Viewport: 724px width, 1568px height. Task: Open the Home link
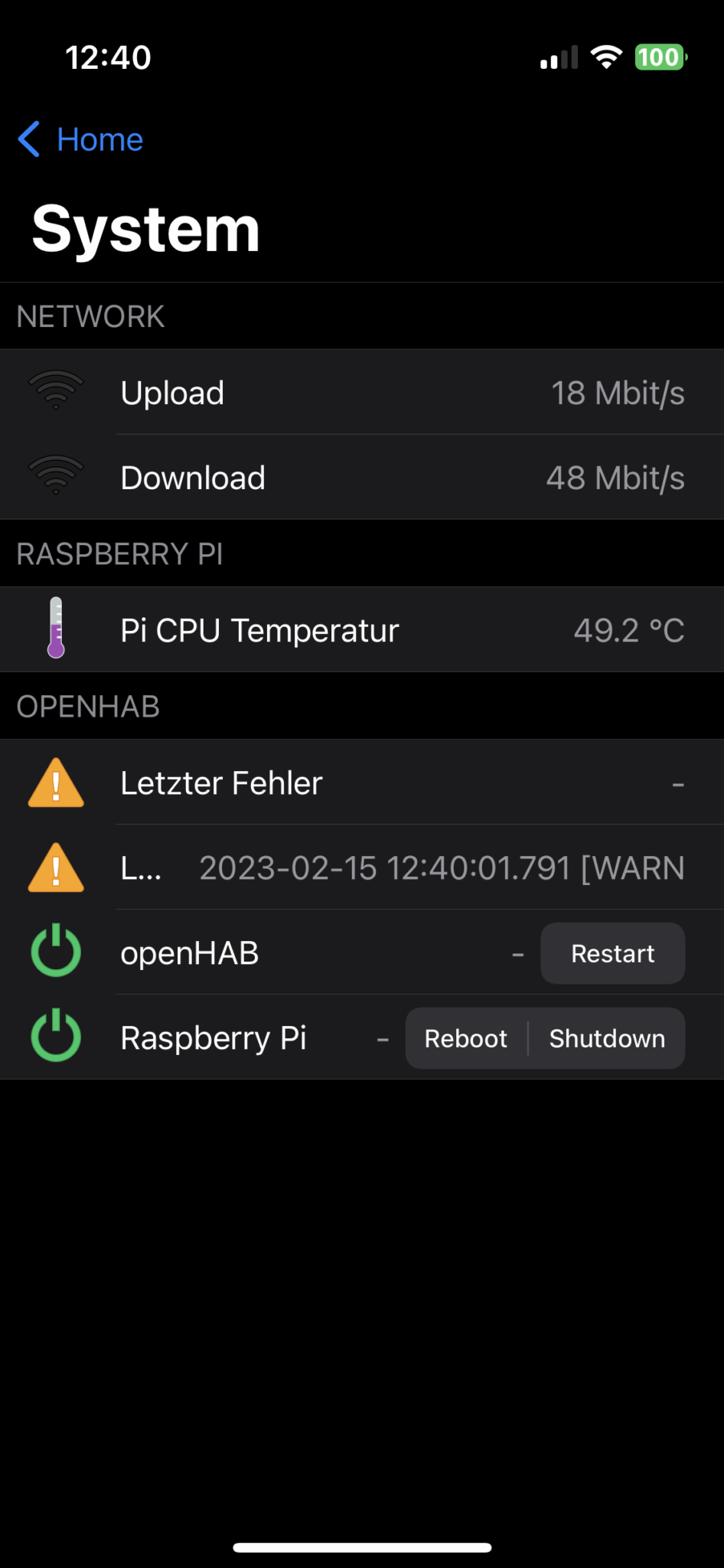click(98, 139)
